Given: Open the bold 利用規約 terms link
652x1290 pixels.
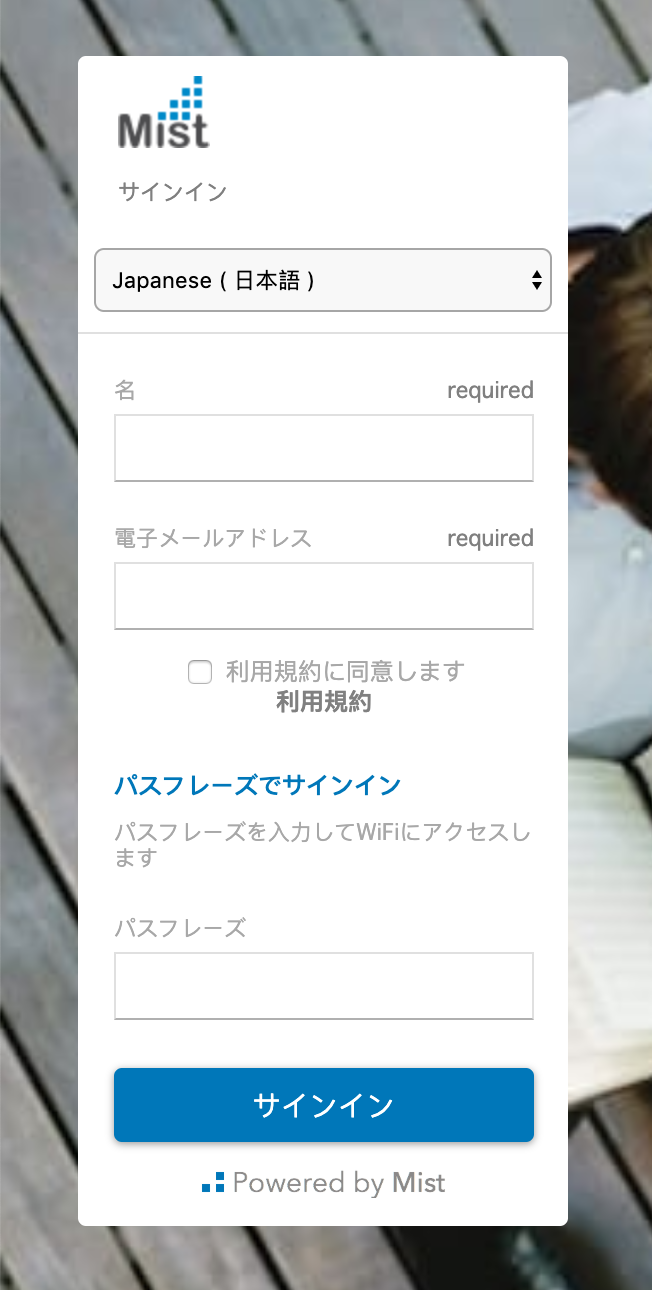Looking at the screenshot, I should pos(323,702).
